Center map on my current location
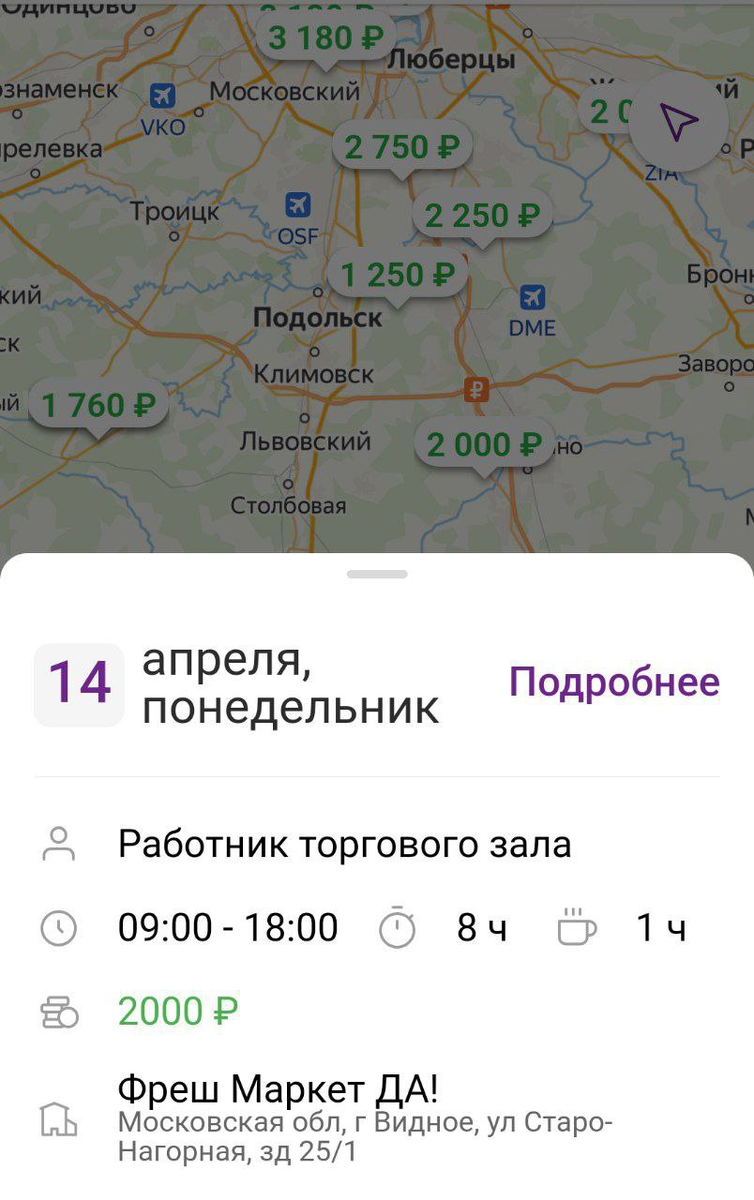Viewport: 754px width, 1200px height. [x=680, y=124]
